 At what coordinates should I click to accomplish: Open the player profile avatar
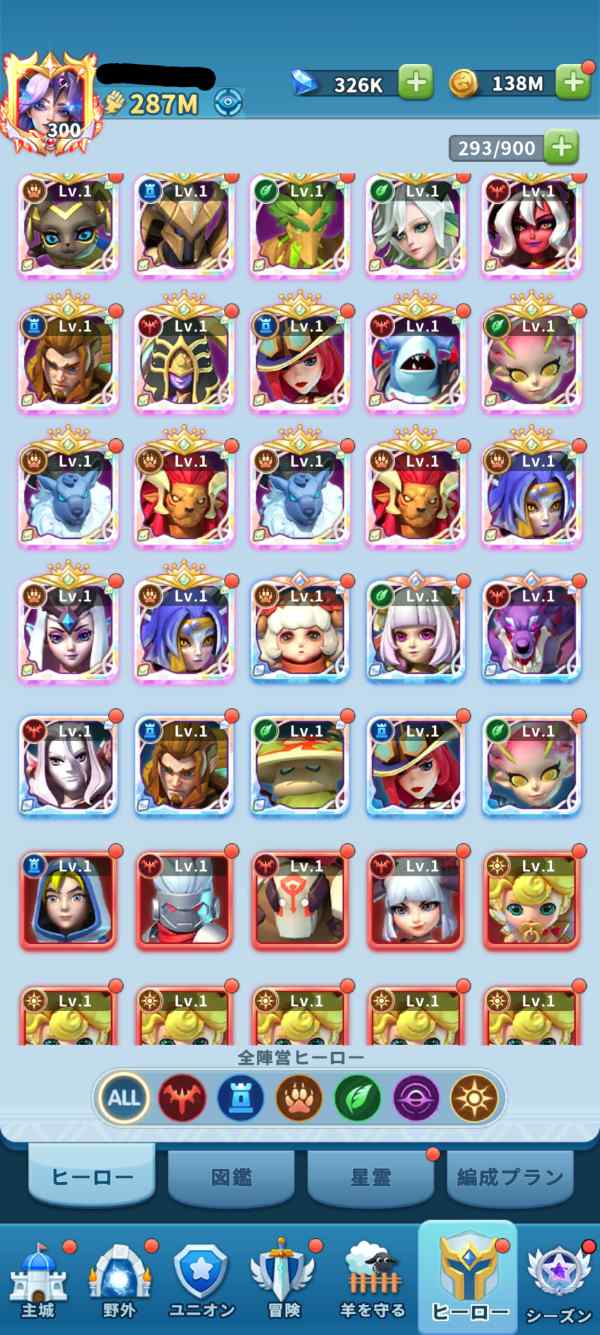(45, 102)
